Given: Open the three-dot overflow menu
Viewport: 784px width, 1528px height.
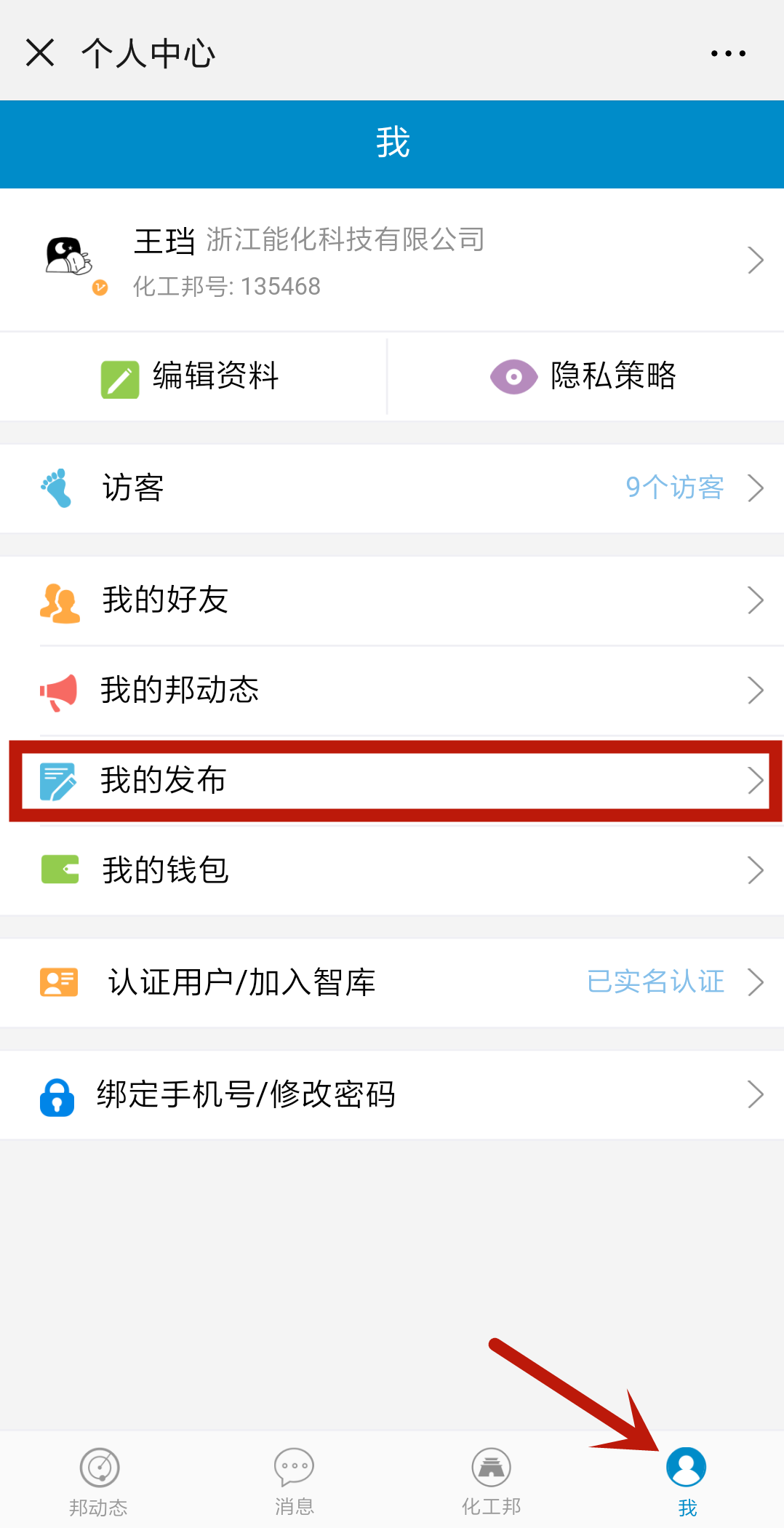Looking at the screenshot, I should coord(728,53).
